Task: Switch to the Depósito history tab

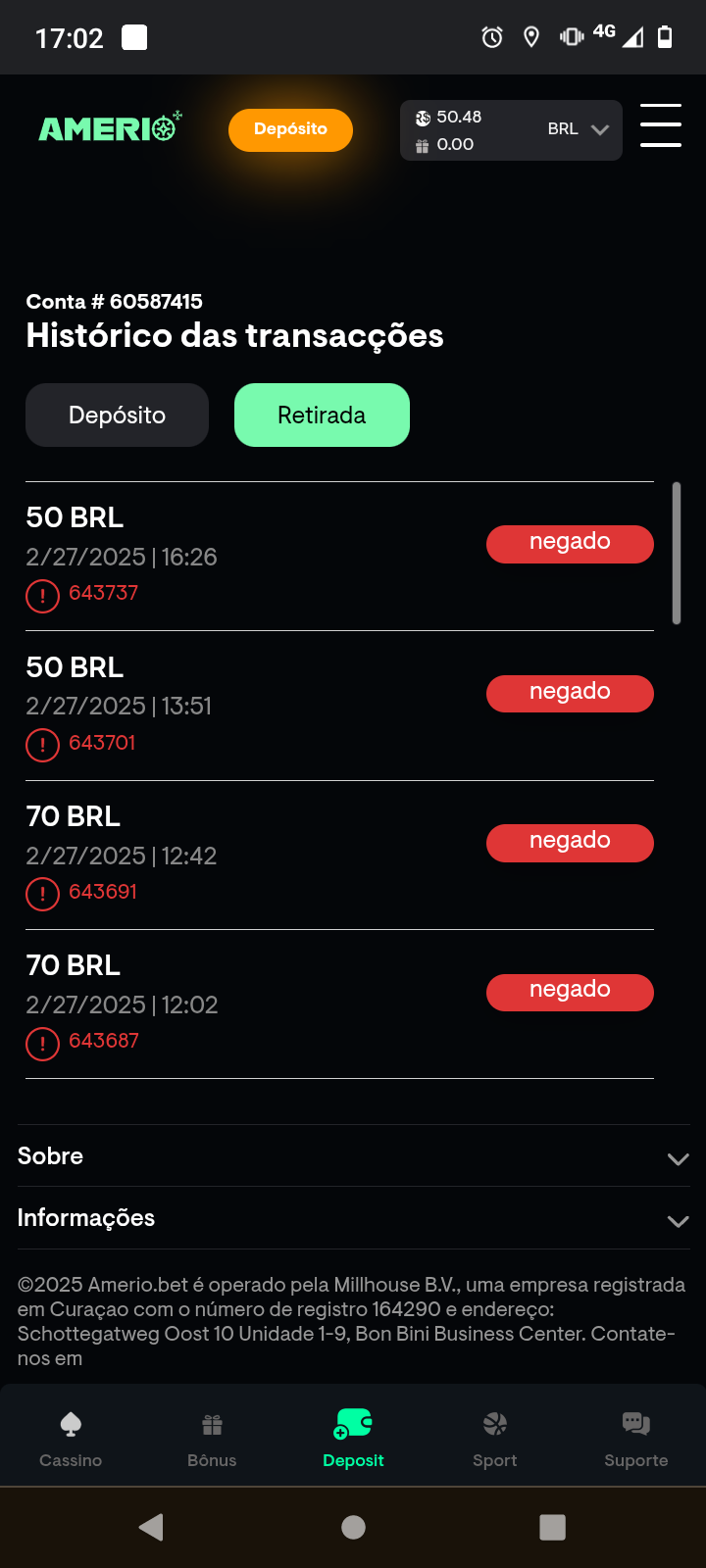Action: point(117,416)
